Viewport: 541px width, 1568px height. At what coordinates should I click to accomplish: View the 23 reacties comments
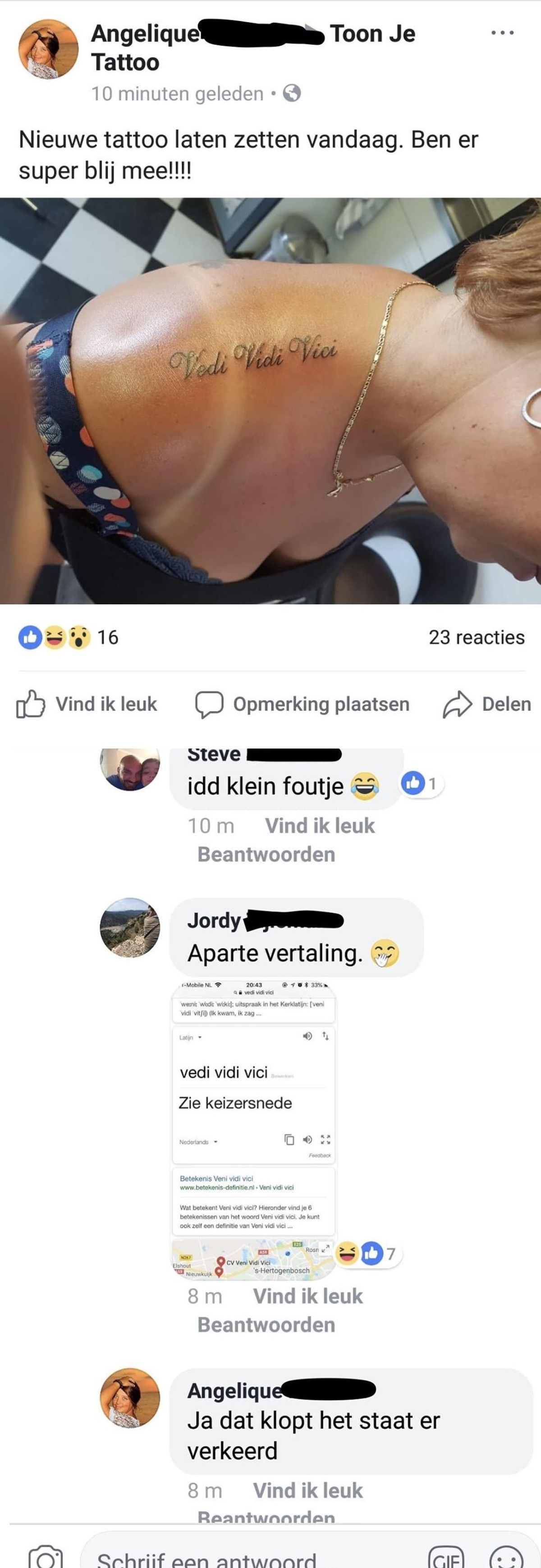(x=476, y=637)
